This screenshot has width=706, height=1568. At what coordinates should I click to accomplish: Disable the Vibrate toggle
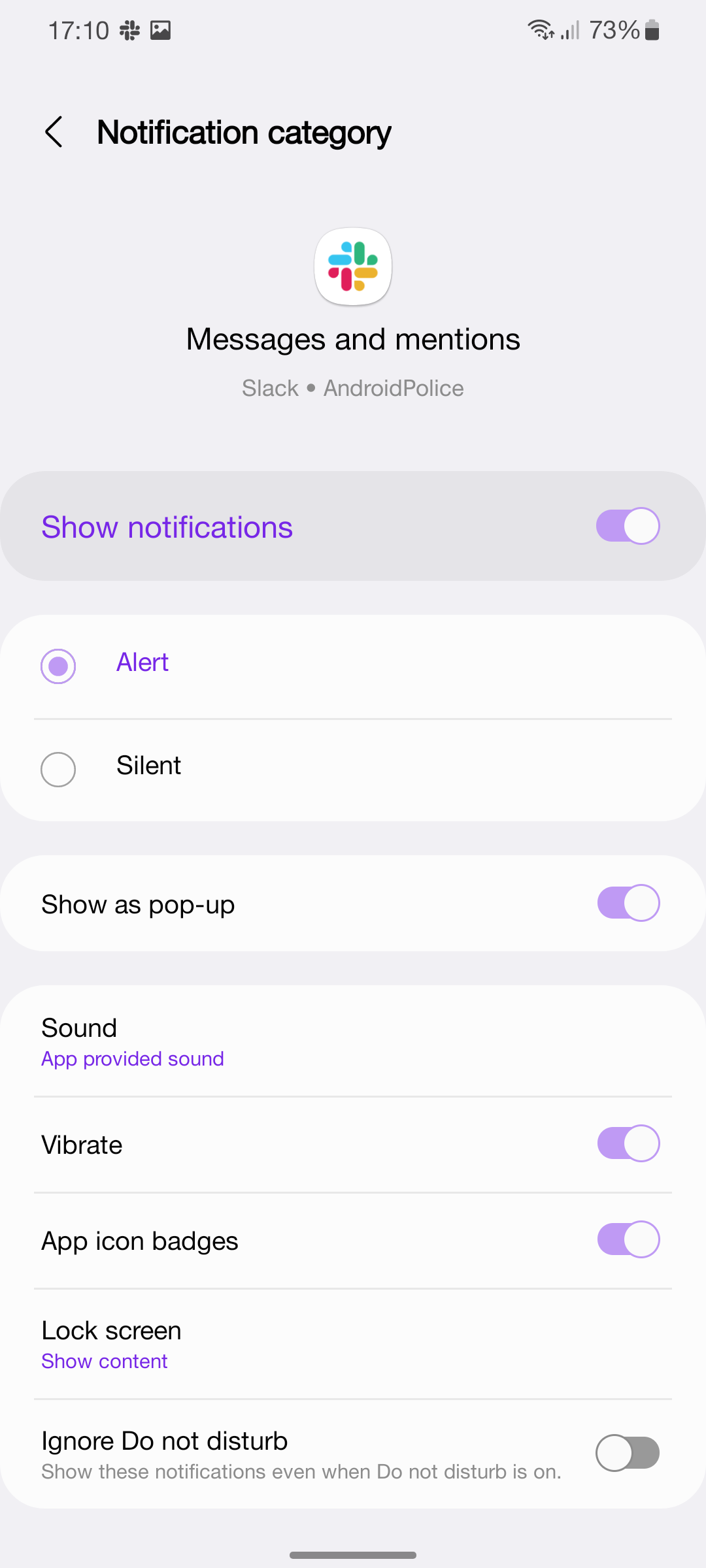pyautogui.click(x=627, y=1143)
